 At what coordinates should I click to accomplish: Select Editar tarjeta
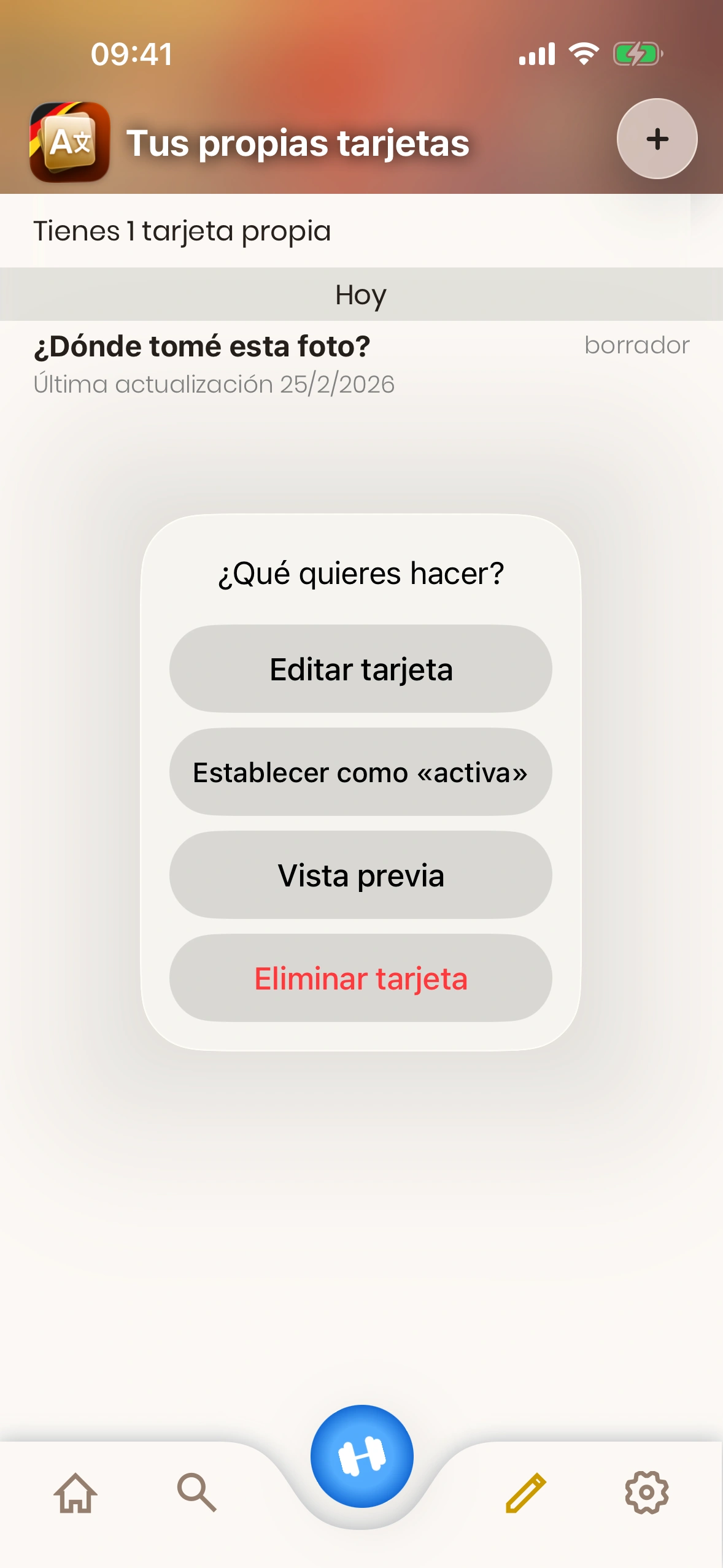361,669
